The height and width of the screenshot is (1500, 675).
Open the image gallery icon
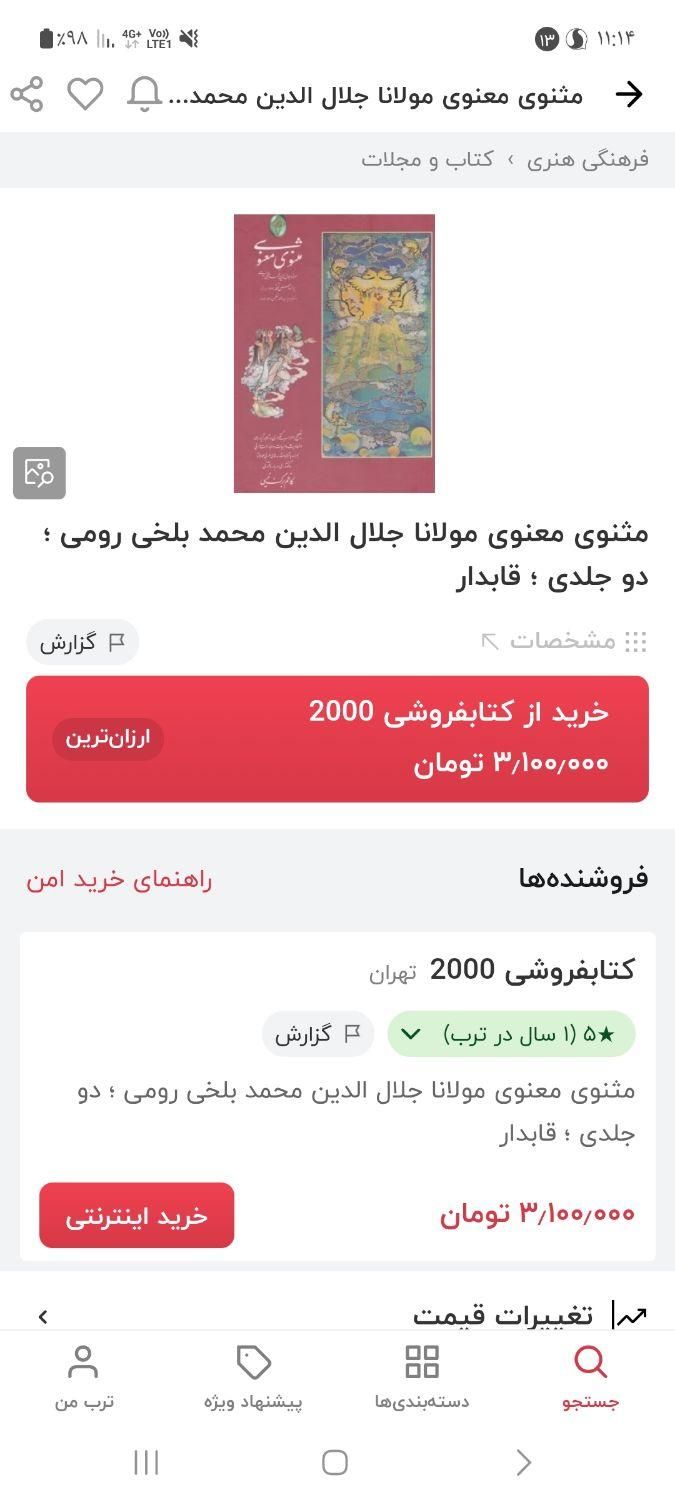tap(39, 473)
